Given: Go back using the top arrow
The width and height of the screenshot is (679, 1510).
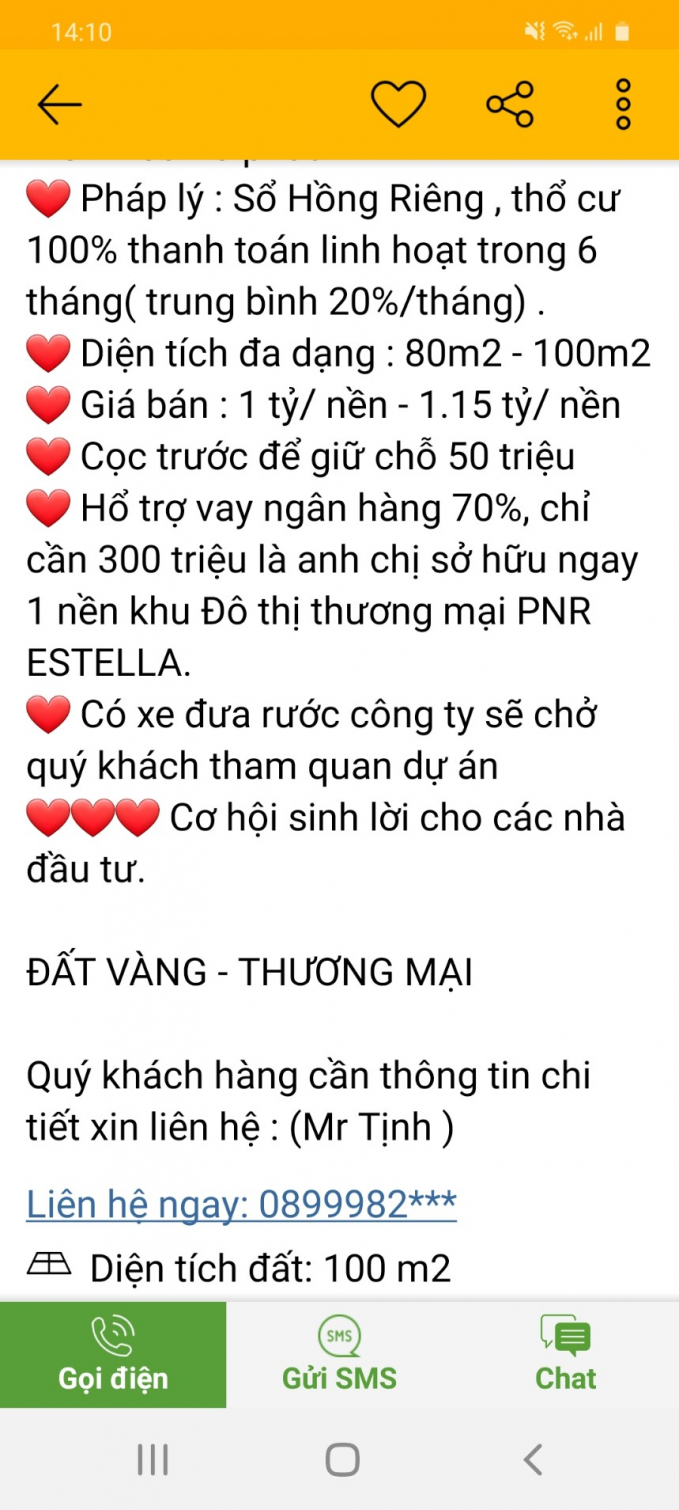Looking at the screenshot, I should click(x=59, y=104).
